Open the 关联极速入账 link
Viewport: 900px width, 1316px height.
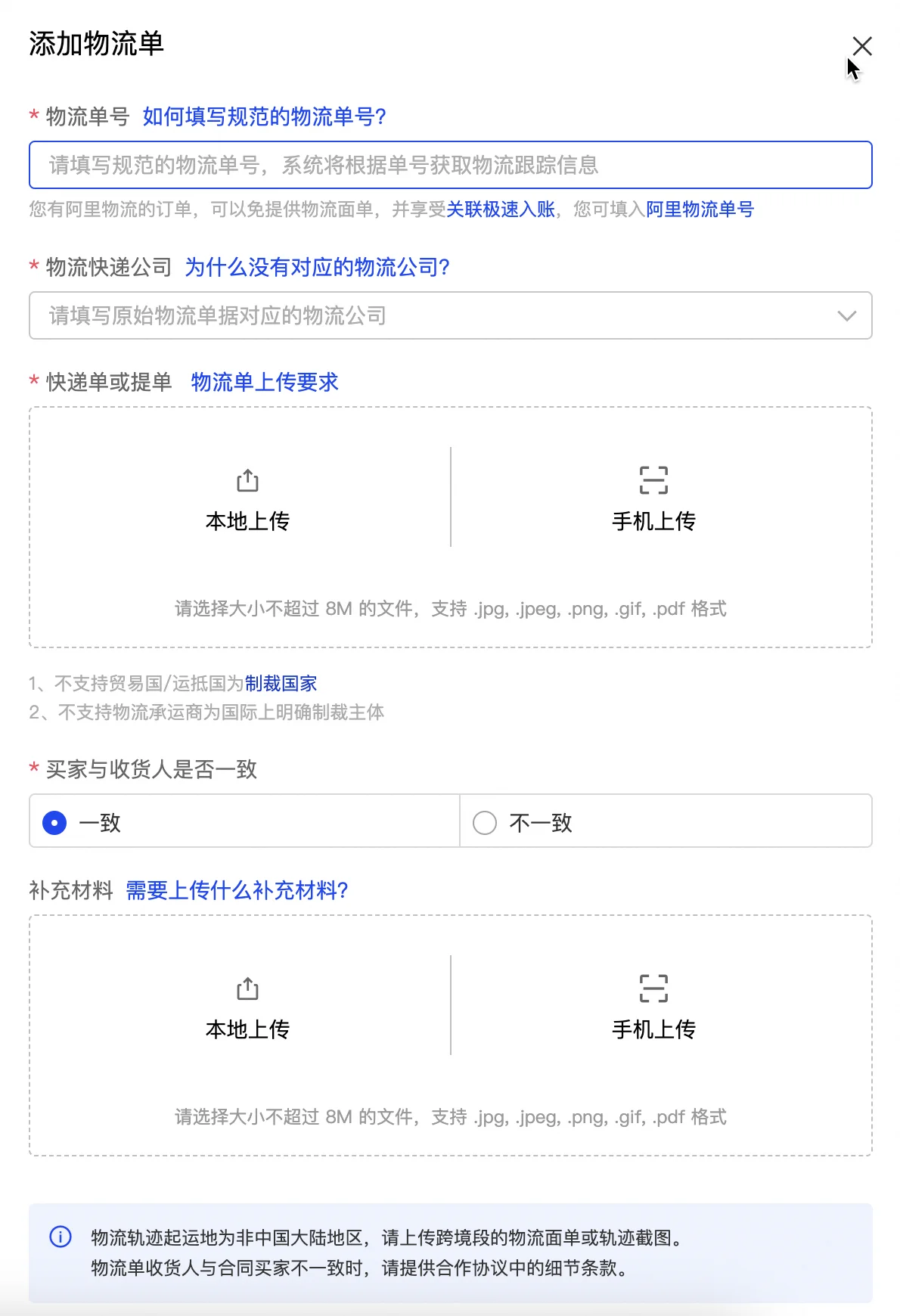[x=501, y=210]
